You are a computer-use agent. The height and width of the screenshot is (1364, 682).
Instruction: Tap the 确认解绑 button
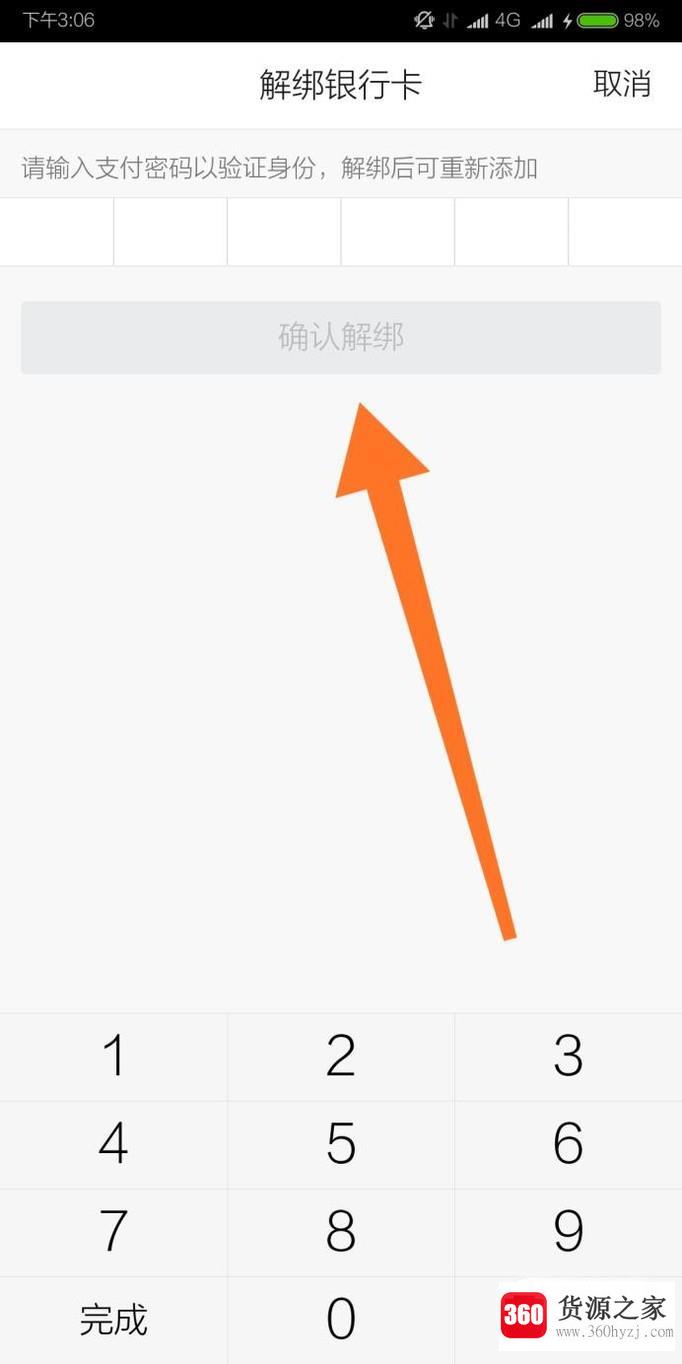click(x=341, y=337)
